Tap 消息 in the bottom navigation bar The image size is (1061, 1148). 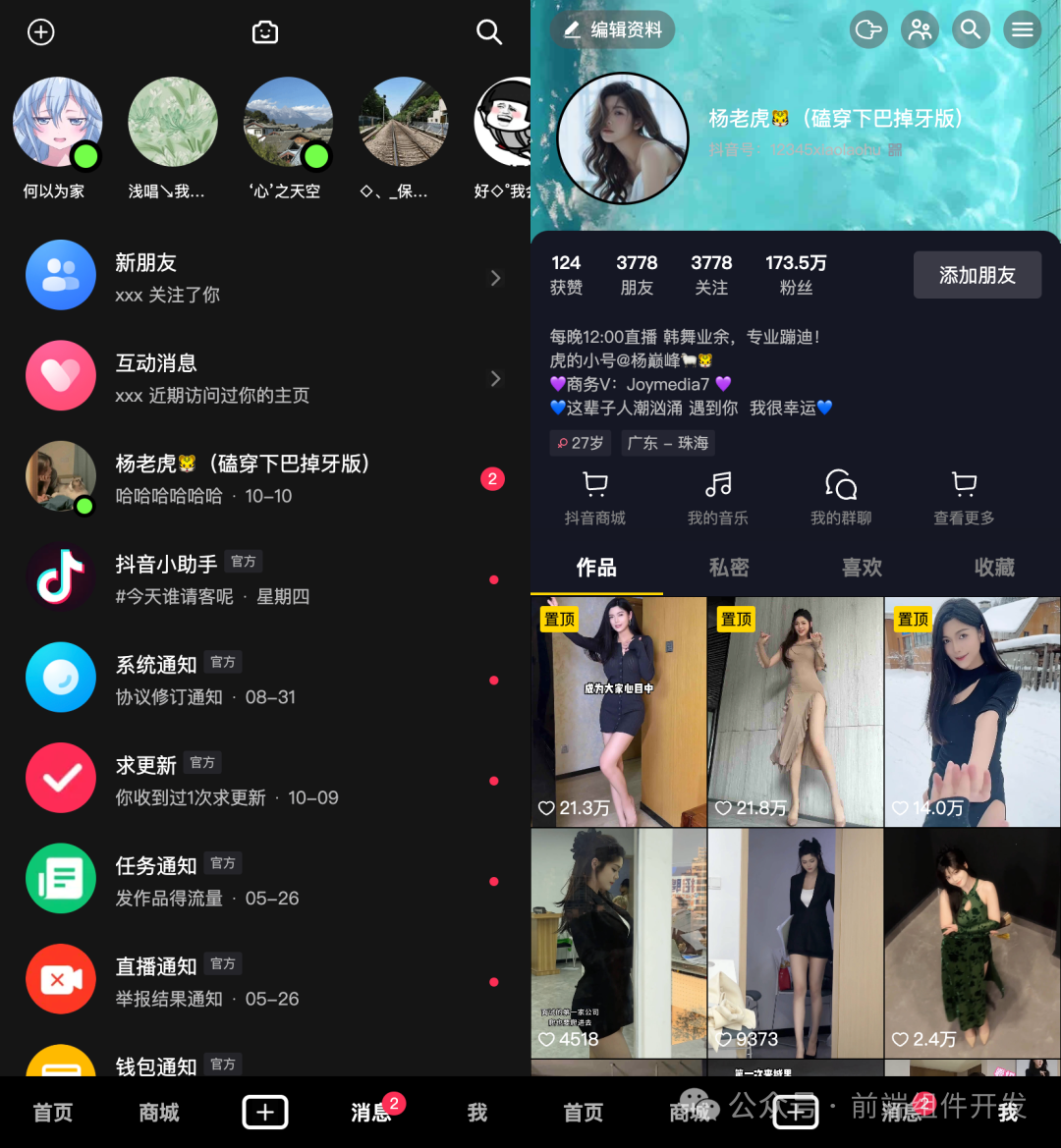click(371, 1112)
